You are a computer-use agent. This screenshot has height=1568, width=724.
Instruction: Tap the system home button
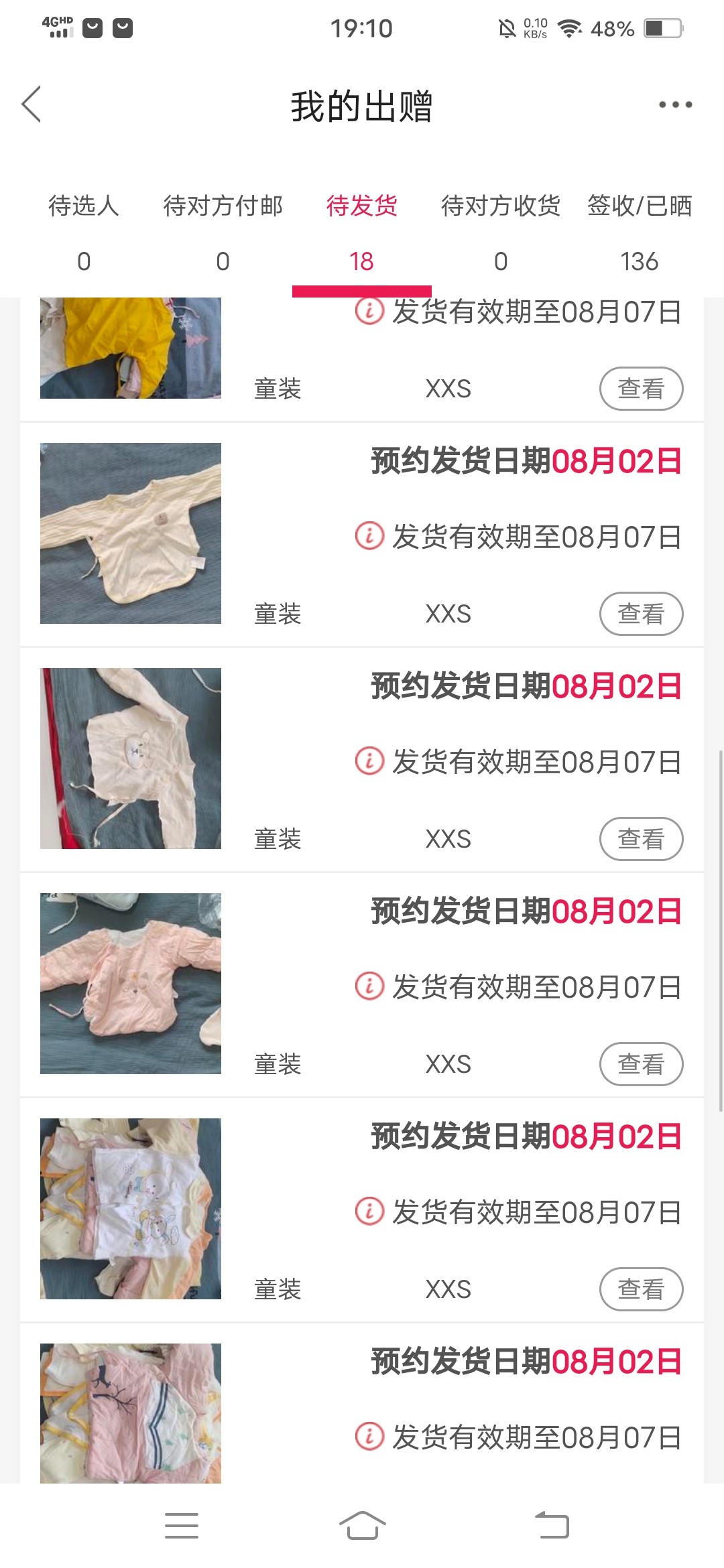click(362, 1526)
